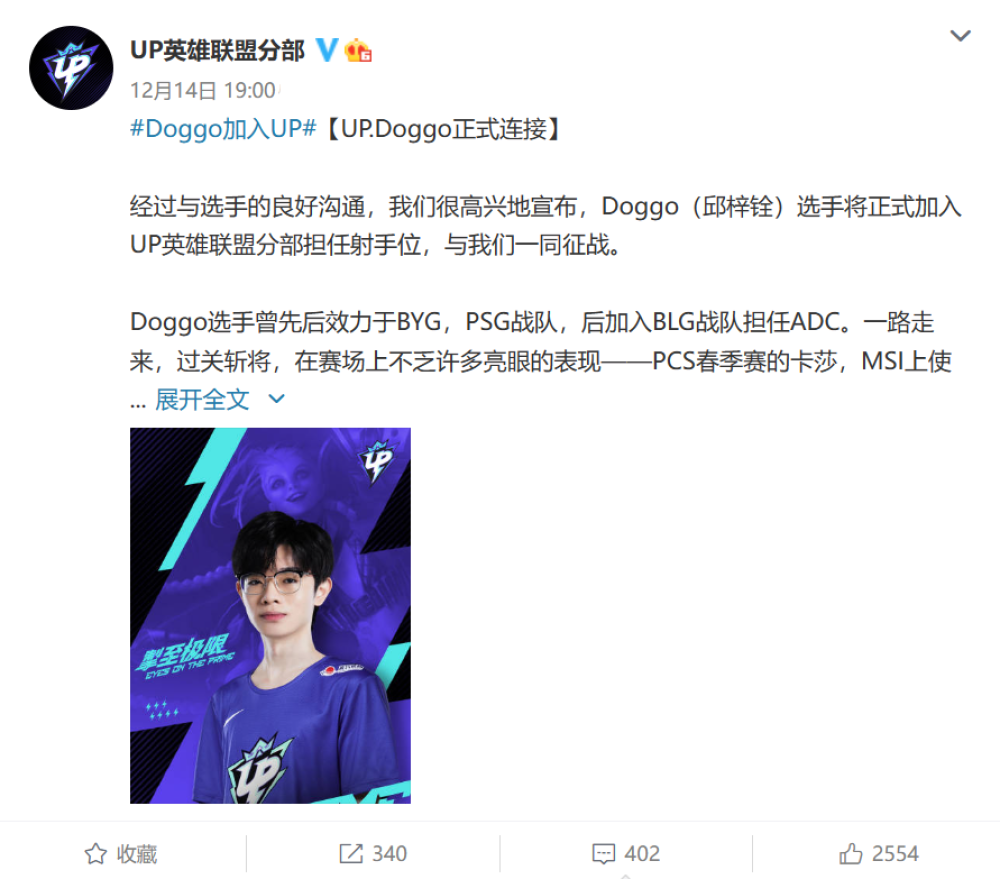
Task: Like the post with 2554 likes
Action: [879, 853]
